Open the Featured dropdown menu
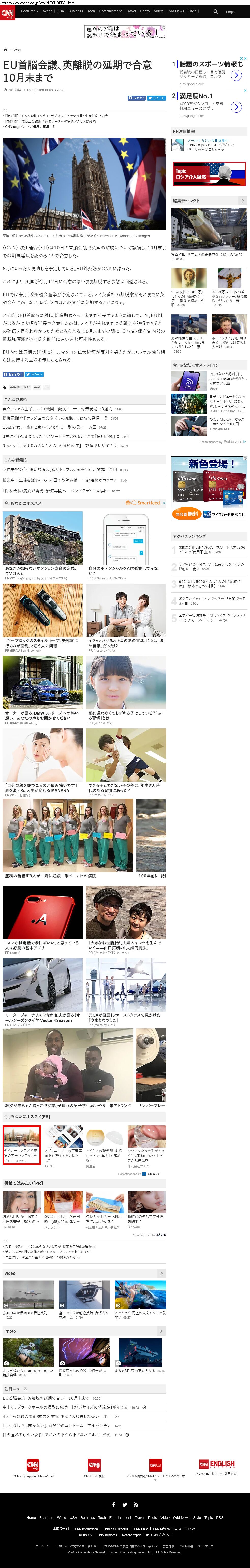Viewport: 250px width, 1568px height. [x=29, y=11]
